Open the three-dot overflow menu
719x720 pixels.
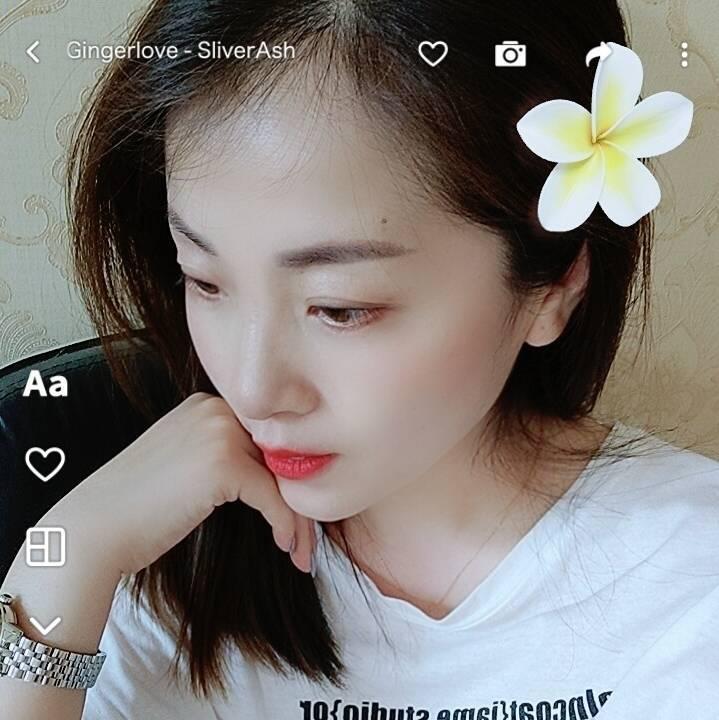click(684, 54)
